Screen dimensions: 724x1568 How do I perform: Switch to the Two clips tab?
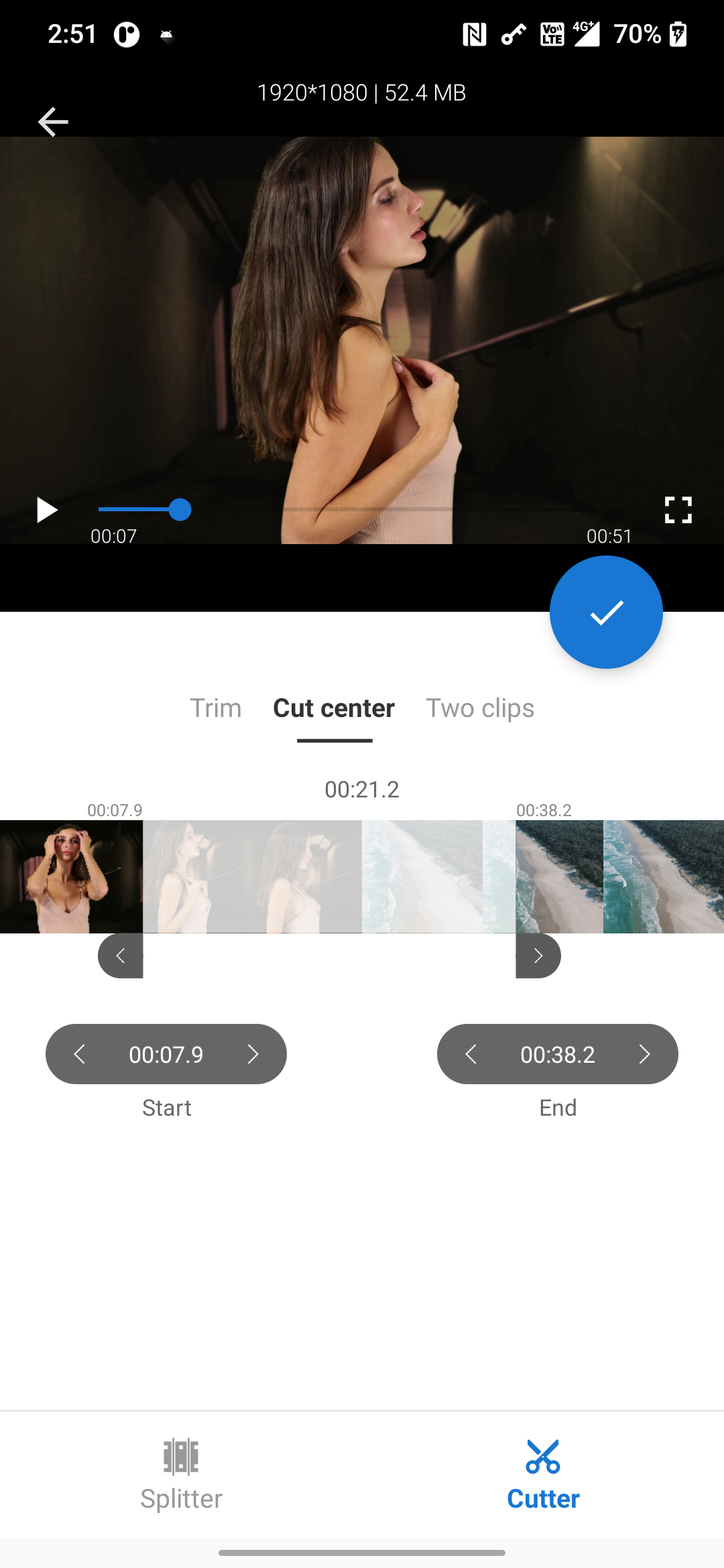(480, 708)
